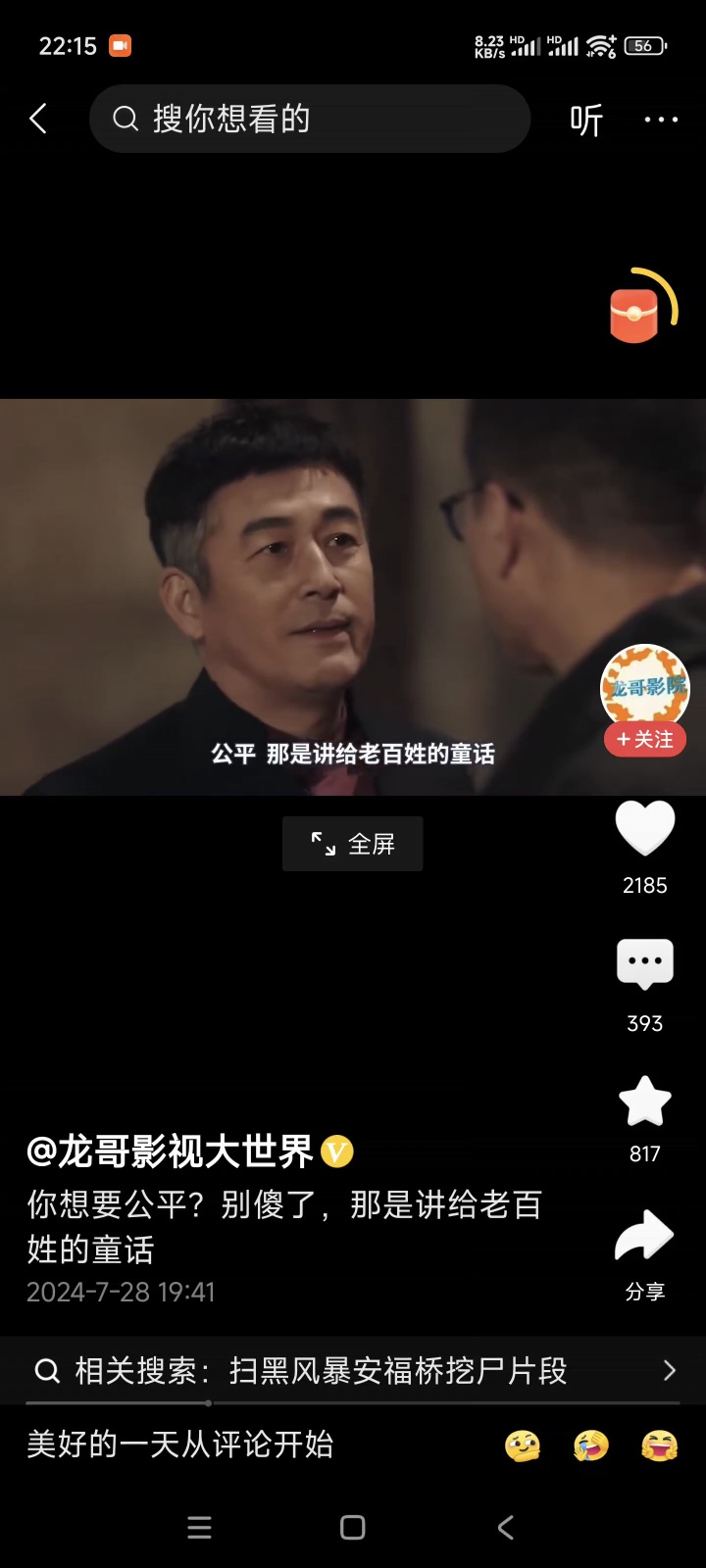
Task: Follow the creator via +关注
Action: [x=644, y=740]
